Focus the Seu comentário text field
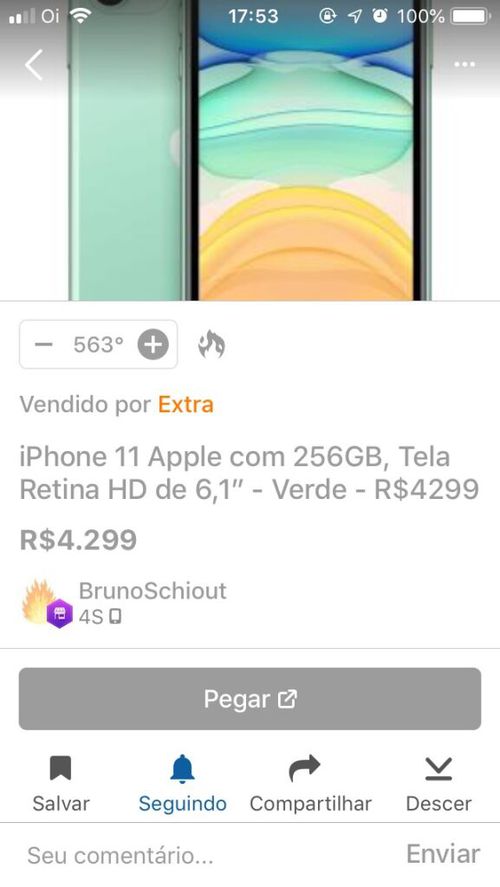500x887 pixels. (x=209, y=855)
